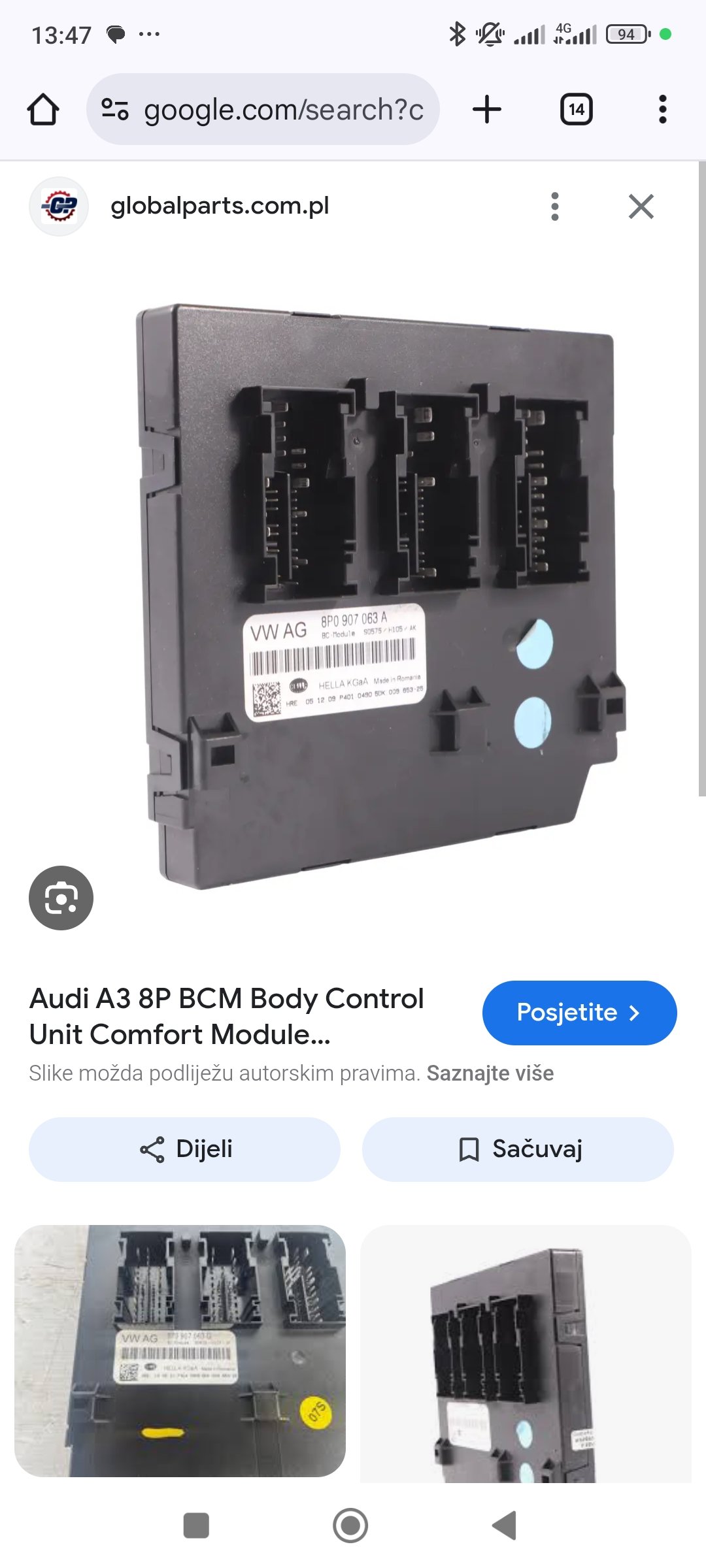Open the main Audi A3 BCM image

tap(379, 595)
